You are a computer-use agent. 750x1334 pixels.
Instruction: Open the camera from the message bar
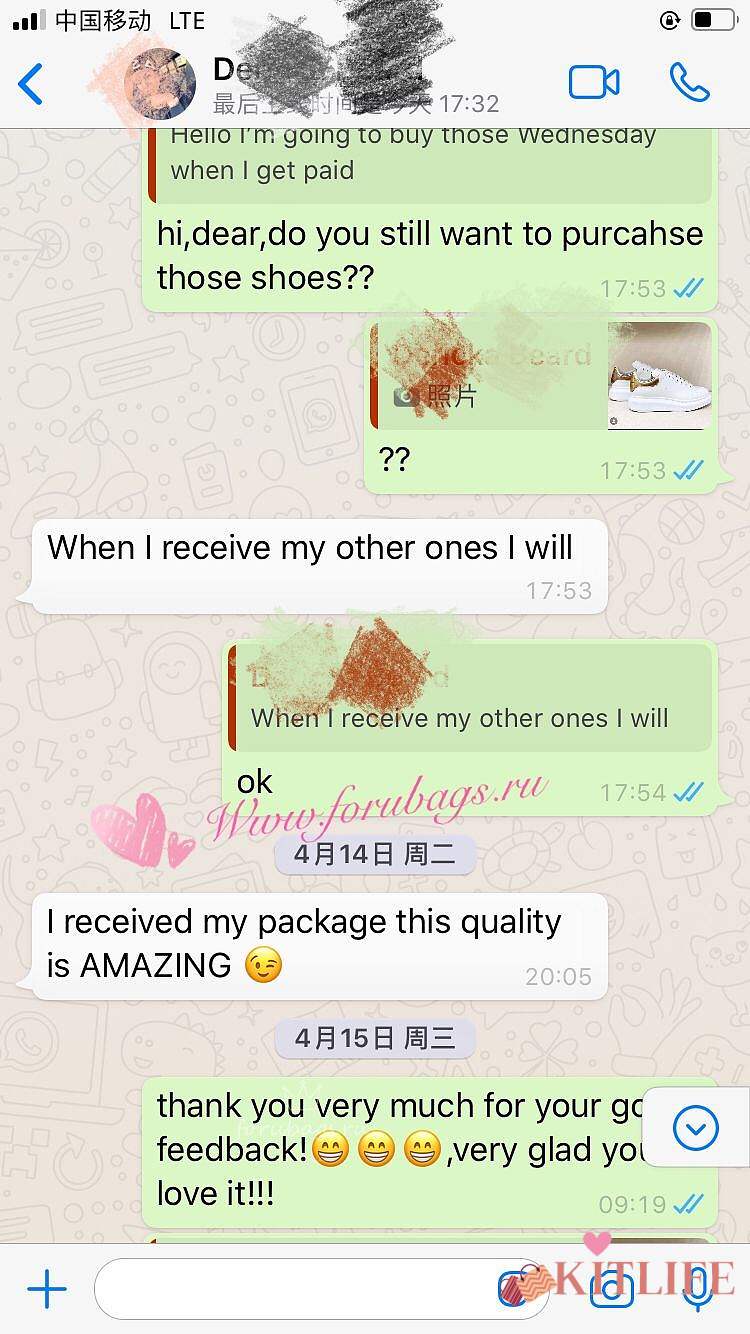[x=610, y=1290]
